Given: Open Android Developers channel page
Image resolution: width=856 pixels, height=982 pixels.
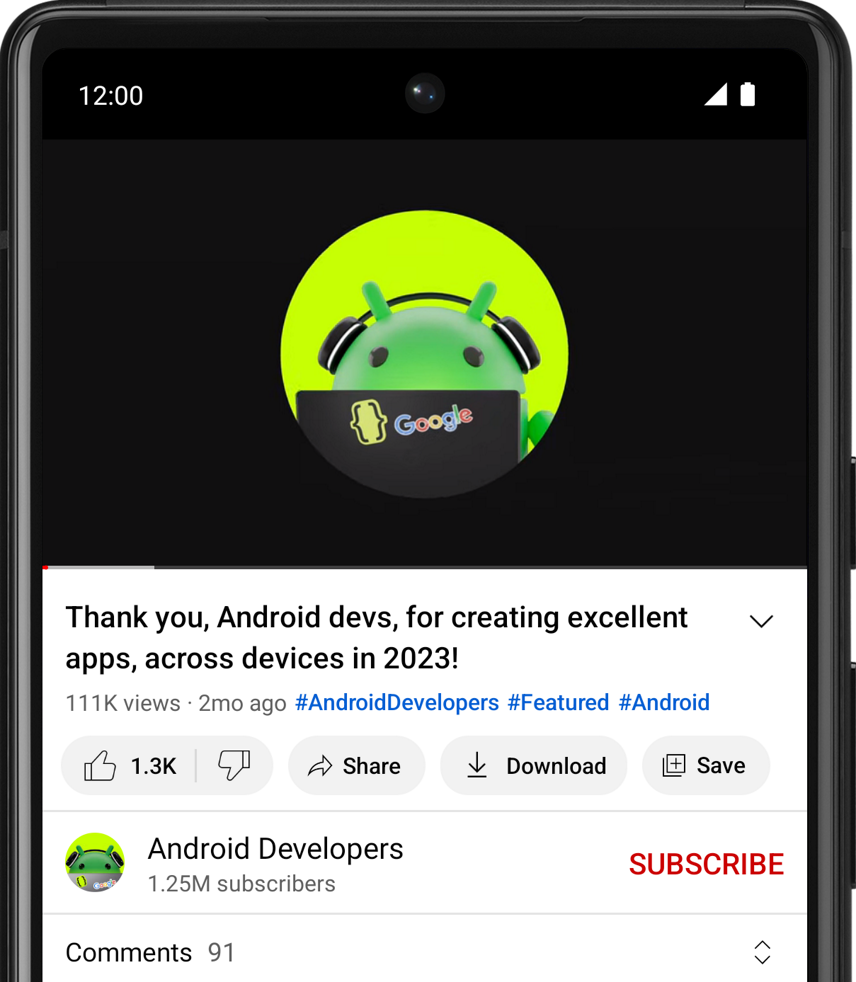Looking at the screenshot, I should 275,849.
